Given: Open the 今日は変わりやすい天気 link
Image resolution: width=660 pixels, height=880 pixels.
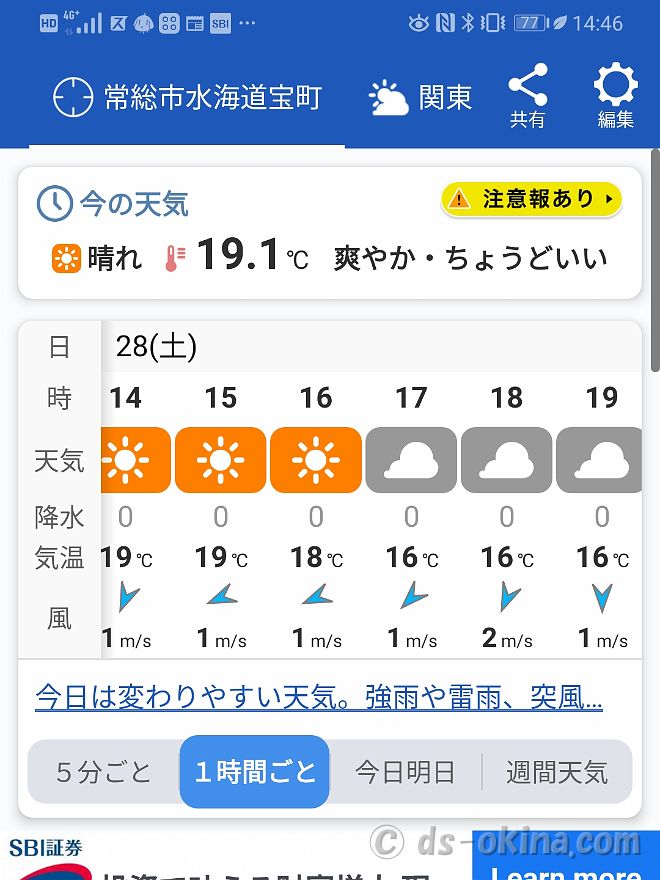Looking at the screenshot, I should coord(318,696).
